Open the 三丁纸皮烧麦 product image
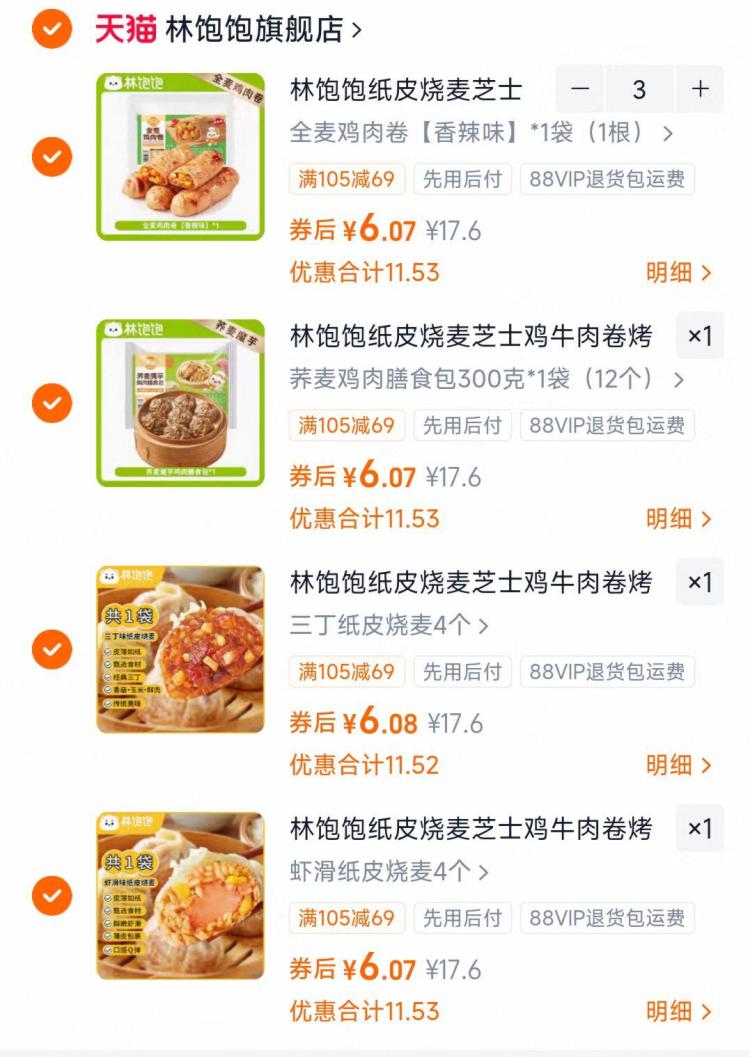 click(180, 650)
